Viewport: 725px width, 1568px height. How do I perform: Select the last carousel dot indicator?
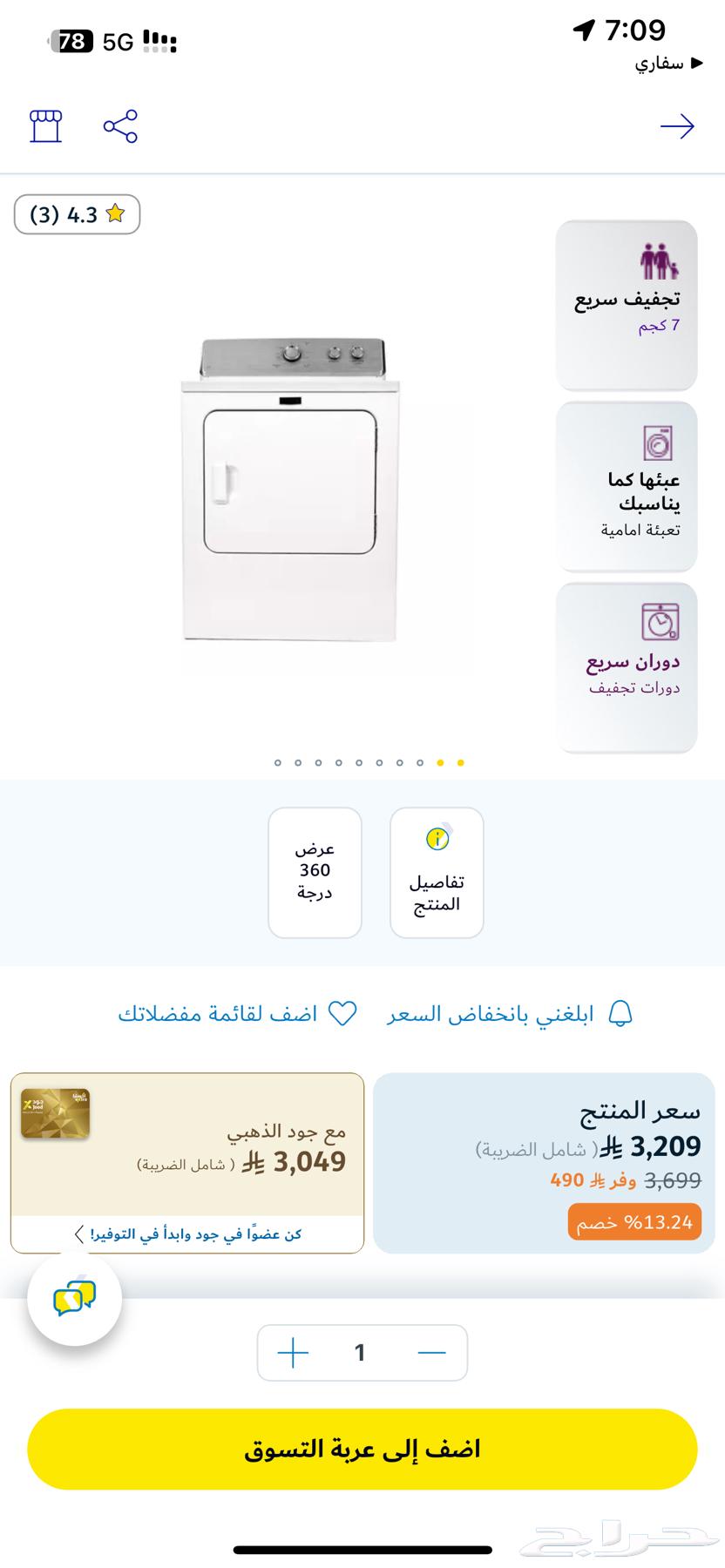[461, 763]
